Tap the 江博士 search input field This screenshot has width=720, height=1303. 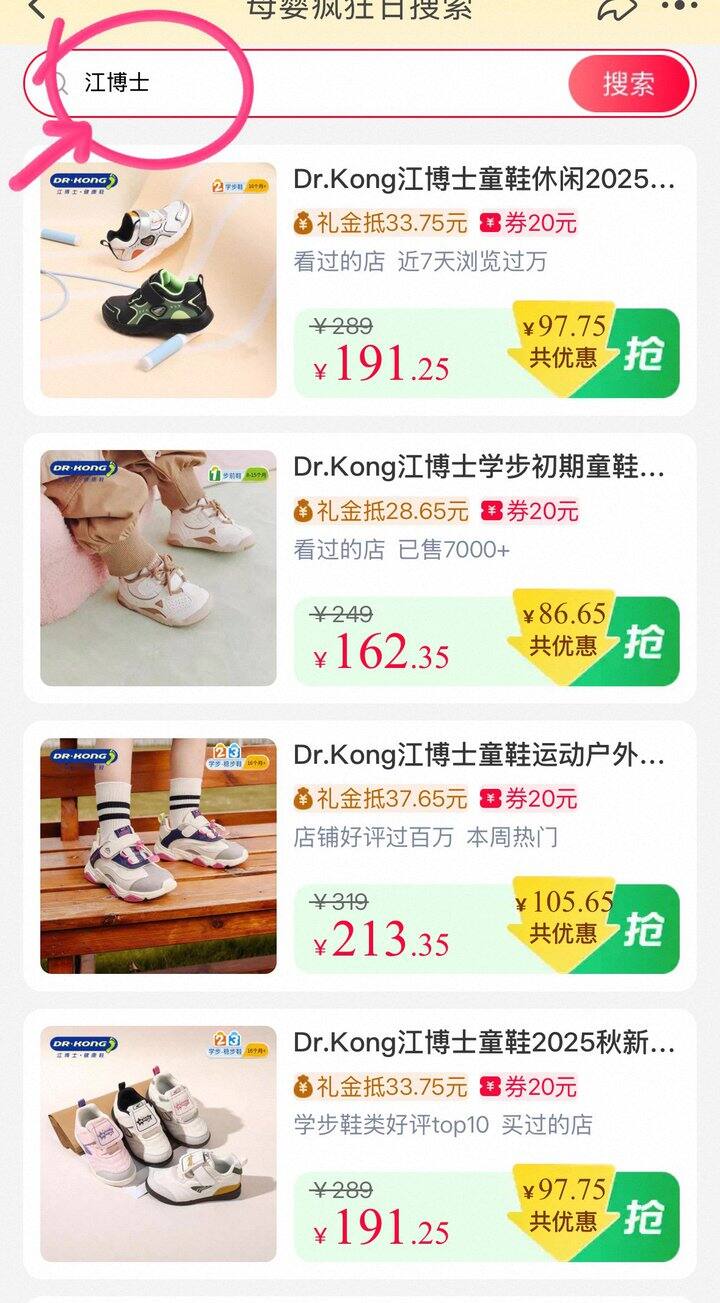pos(300,83)
